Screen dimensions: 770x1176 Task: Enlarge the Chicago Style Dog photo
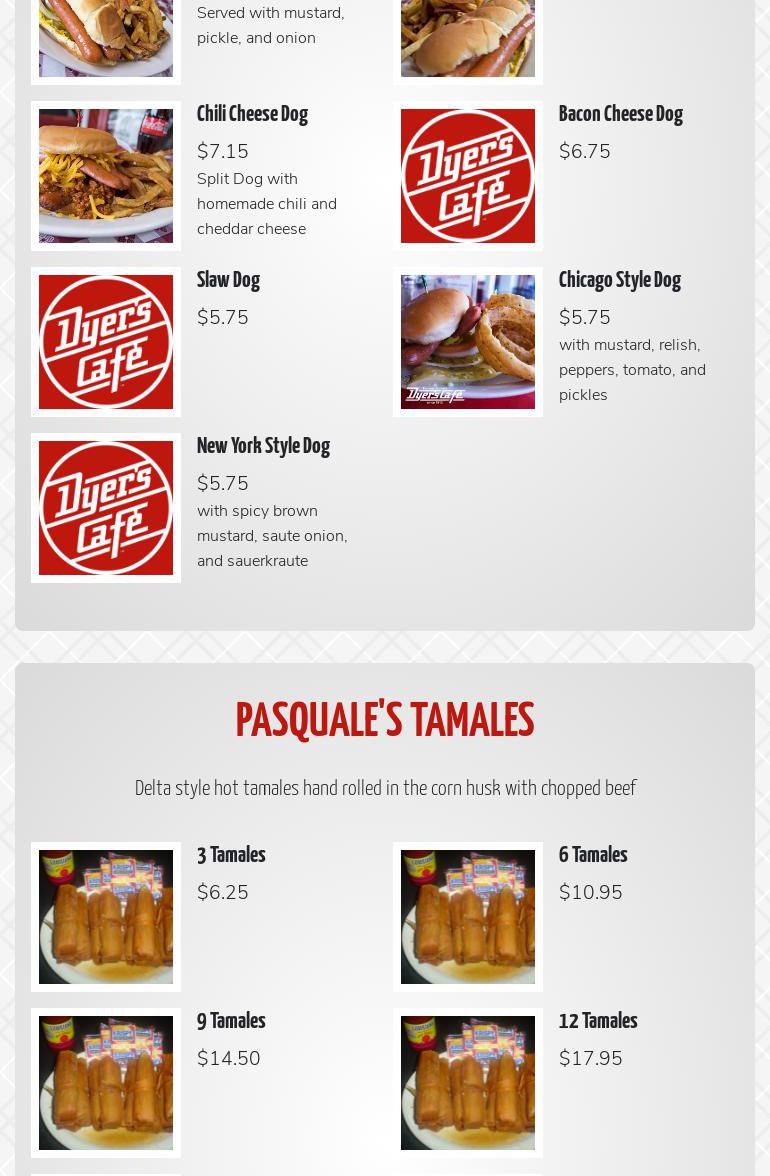click(x=468, y=342)
